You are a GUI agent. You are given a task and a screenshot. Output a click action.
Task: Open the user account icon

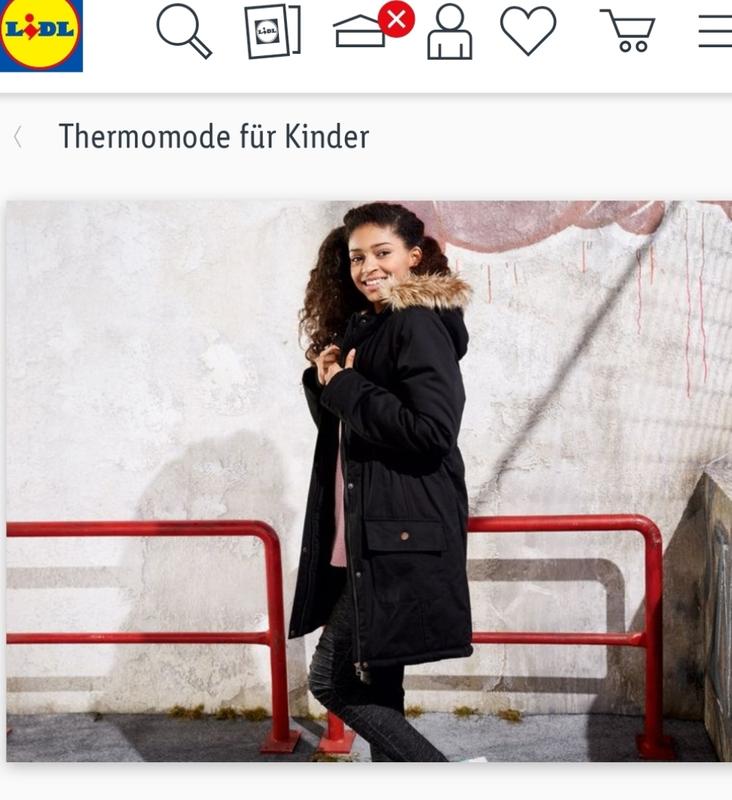click(449, 32)
